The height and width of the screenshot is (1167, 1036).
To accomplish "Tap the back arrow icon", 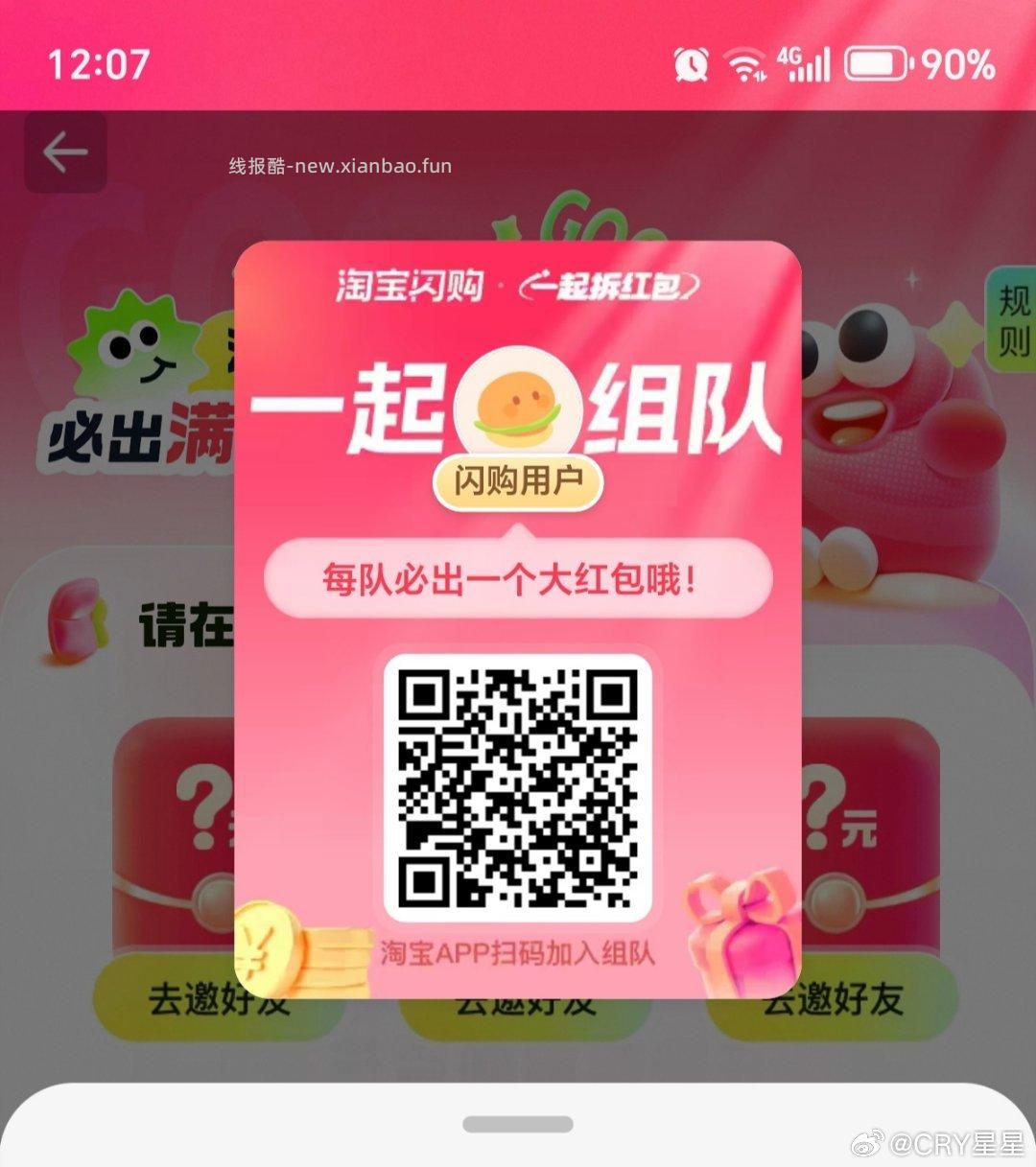I will pos(63,152).
